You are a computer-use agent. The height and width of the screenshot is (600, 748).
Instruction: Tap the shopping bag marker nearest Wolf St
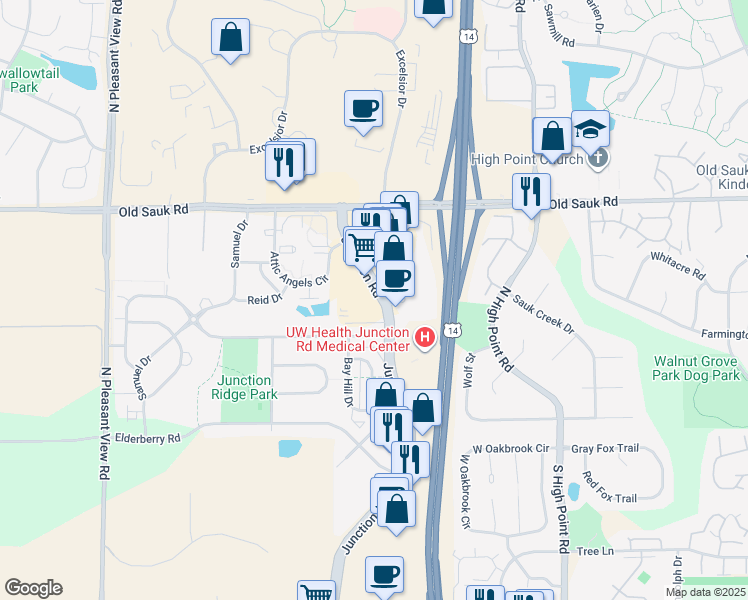[x=423, y=409]
